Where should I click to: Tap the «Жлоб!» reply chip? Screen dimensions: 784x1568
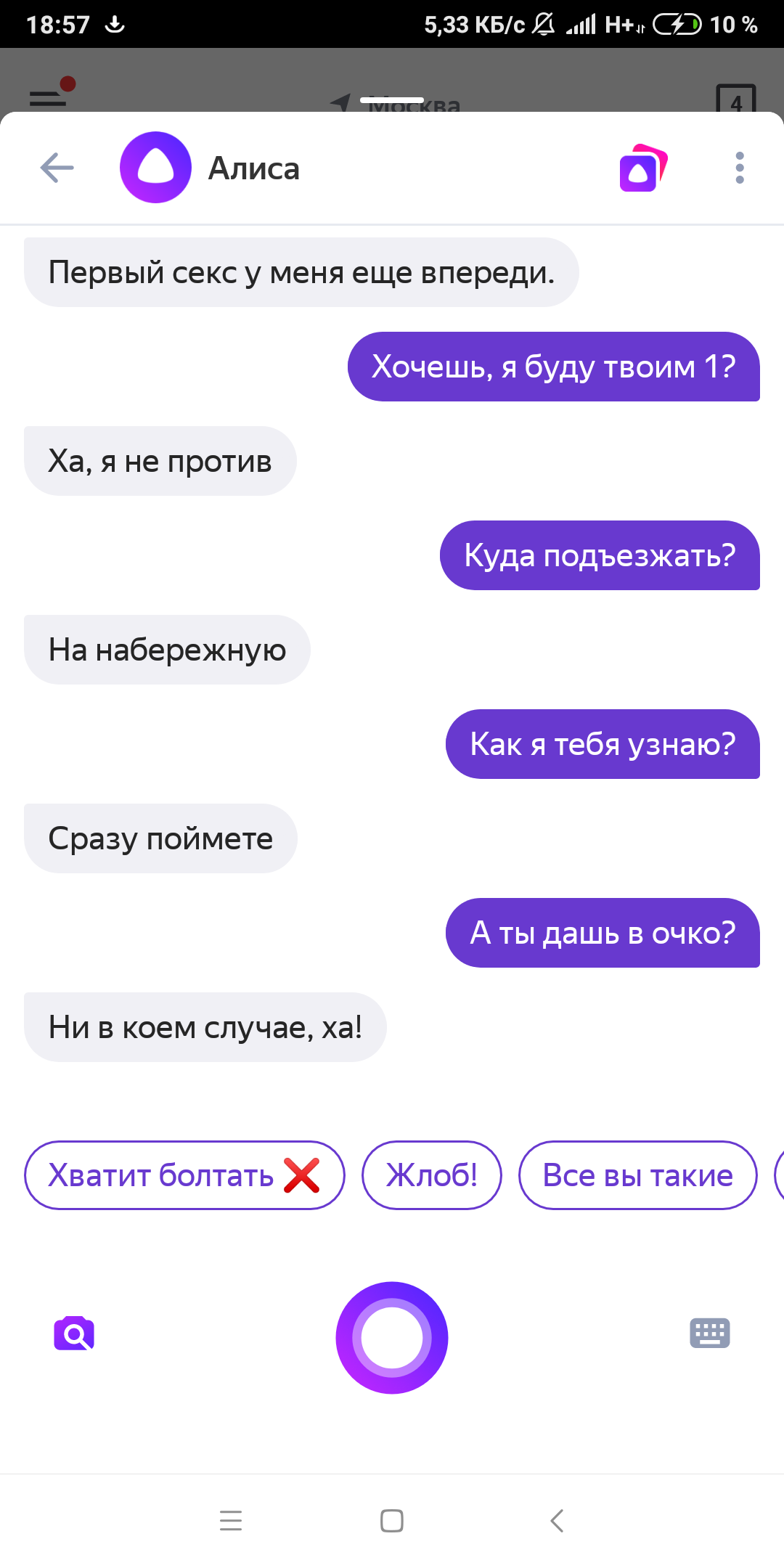click(x=431, y=1175)
